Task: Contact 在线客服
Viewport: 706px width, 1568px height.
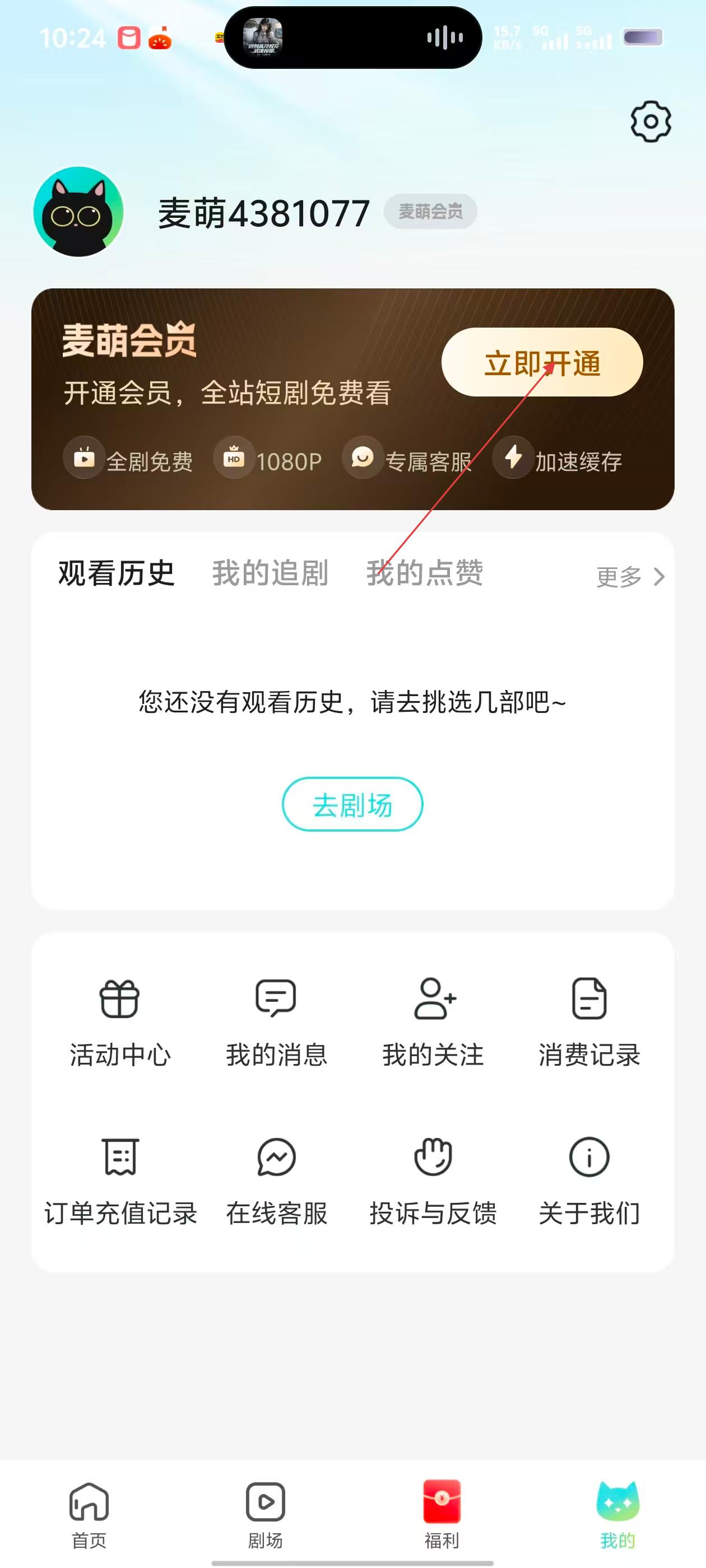Action: coord(276,1182)
